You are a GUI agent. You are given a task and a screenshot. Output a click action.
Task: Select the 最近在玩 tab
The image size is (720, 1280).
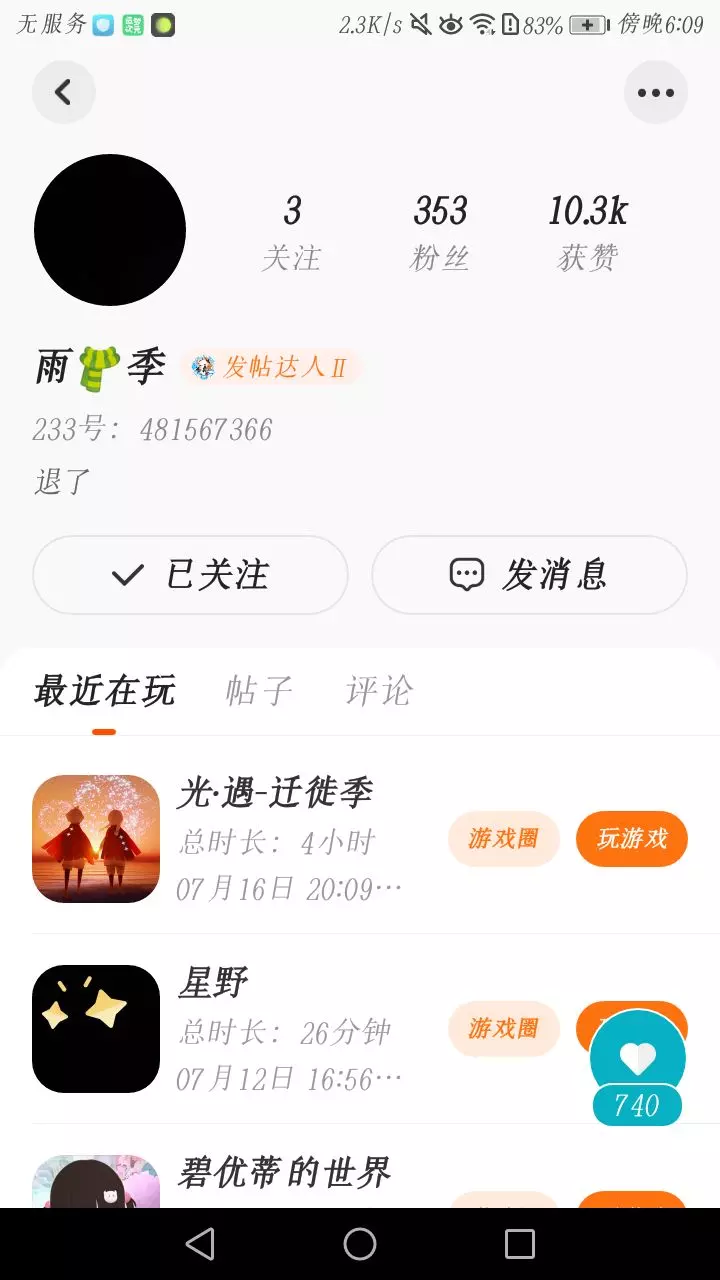[104, 691]
